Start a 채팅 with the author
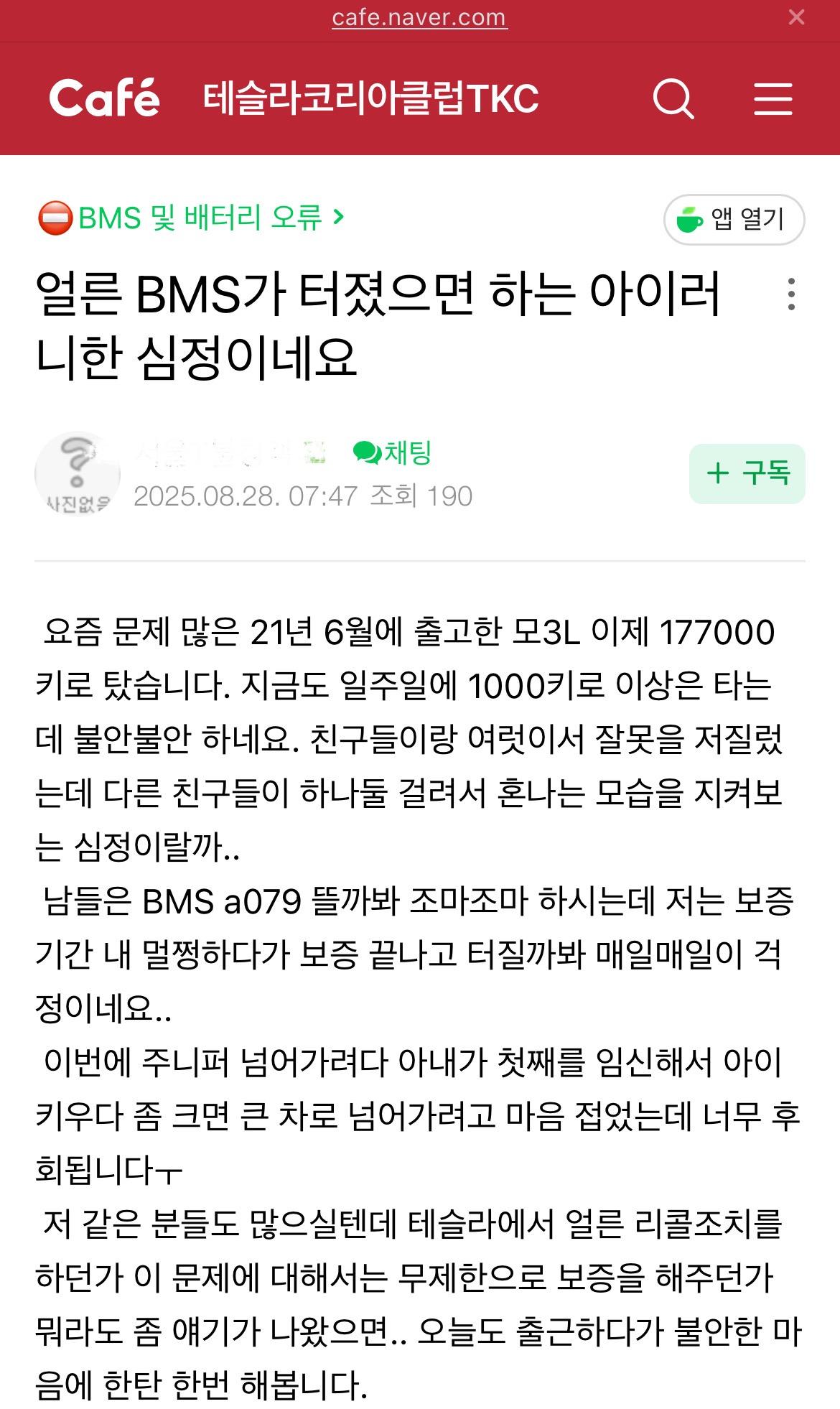The height and width of the screenshot is (1409, 840). pyautogui.click(x=393, y=452)
